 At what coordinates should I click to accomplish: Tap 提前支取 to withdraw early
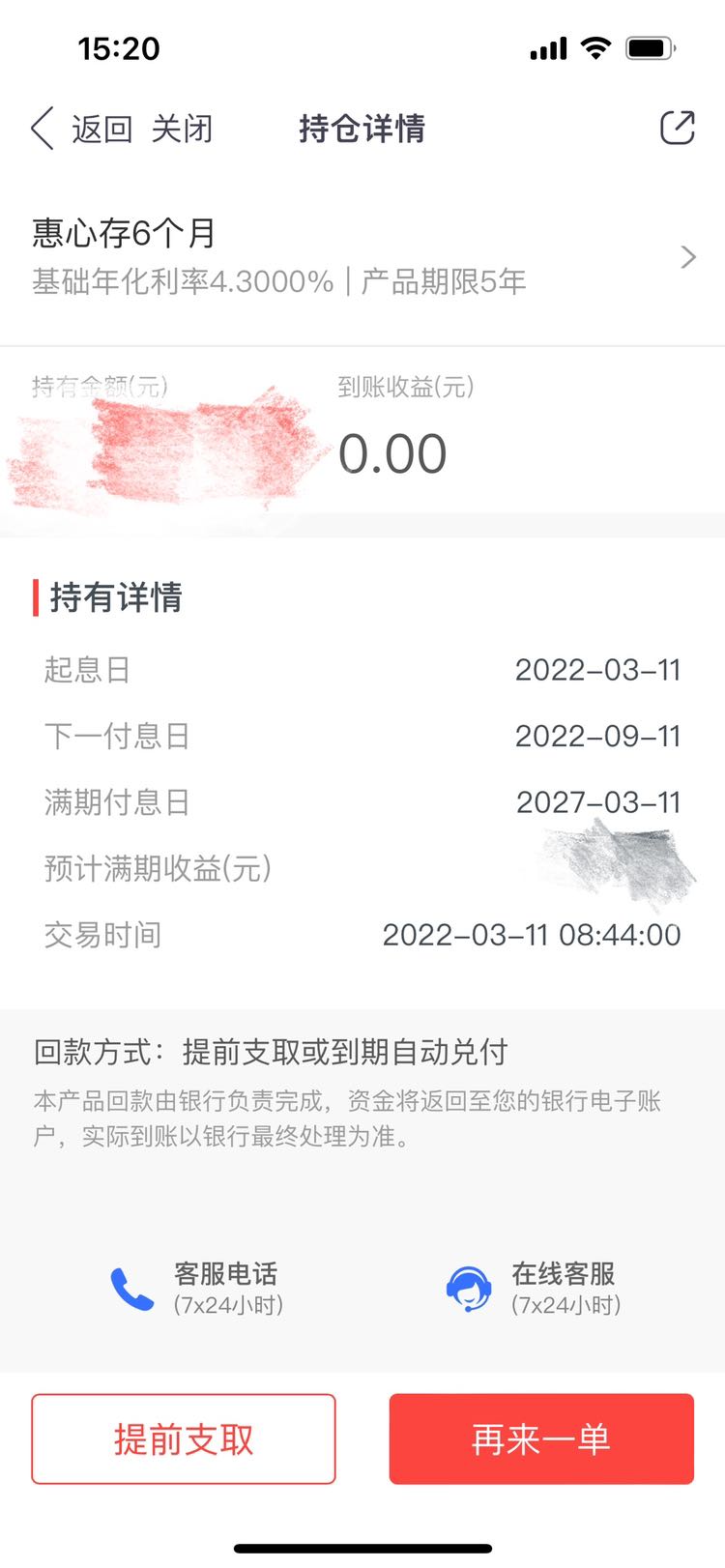click(184, 1438)
